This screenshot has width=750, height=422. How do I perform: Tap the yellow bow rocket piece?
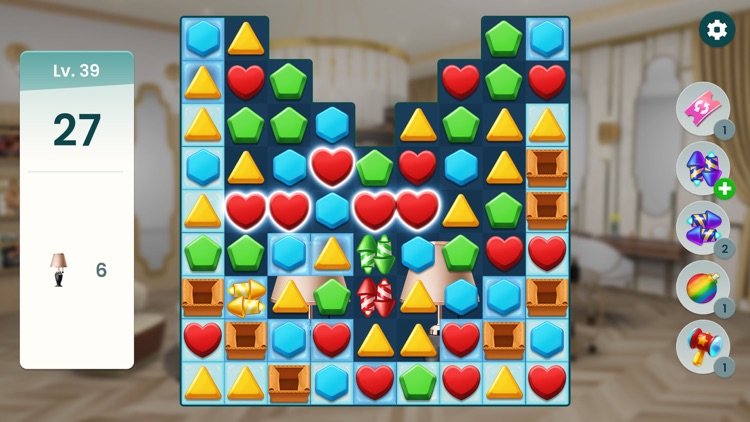tap(246, 297)
